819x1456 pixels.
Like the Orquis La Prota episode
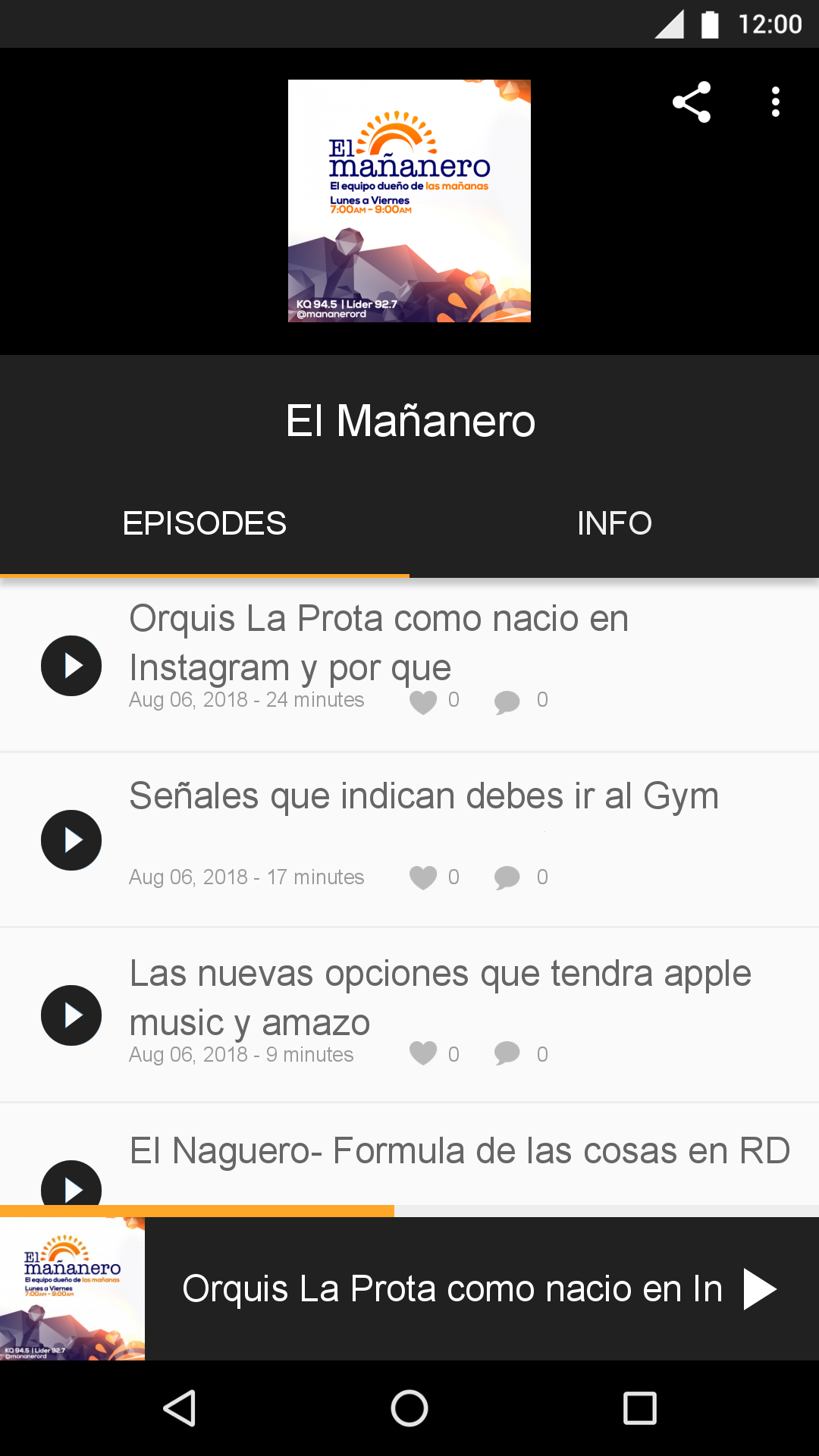click(423, 701)
